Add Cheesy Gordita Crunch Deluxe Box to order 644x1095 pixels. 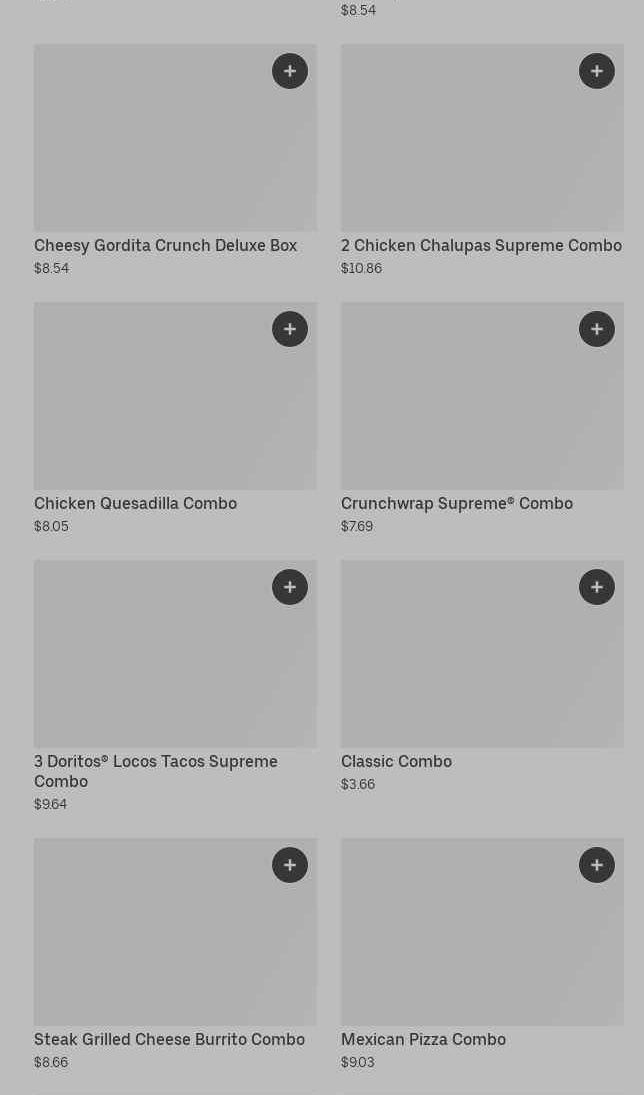290,71
